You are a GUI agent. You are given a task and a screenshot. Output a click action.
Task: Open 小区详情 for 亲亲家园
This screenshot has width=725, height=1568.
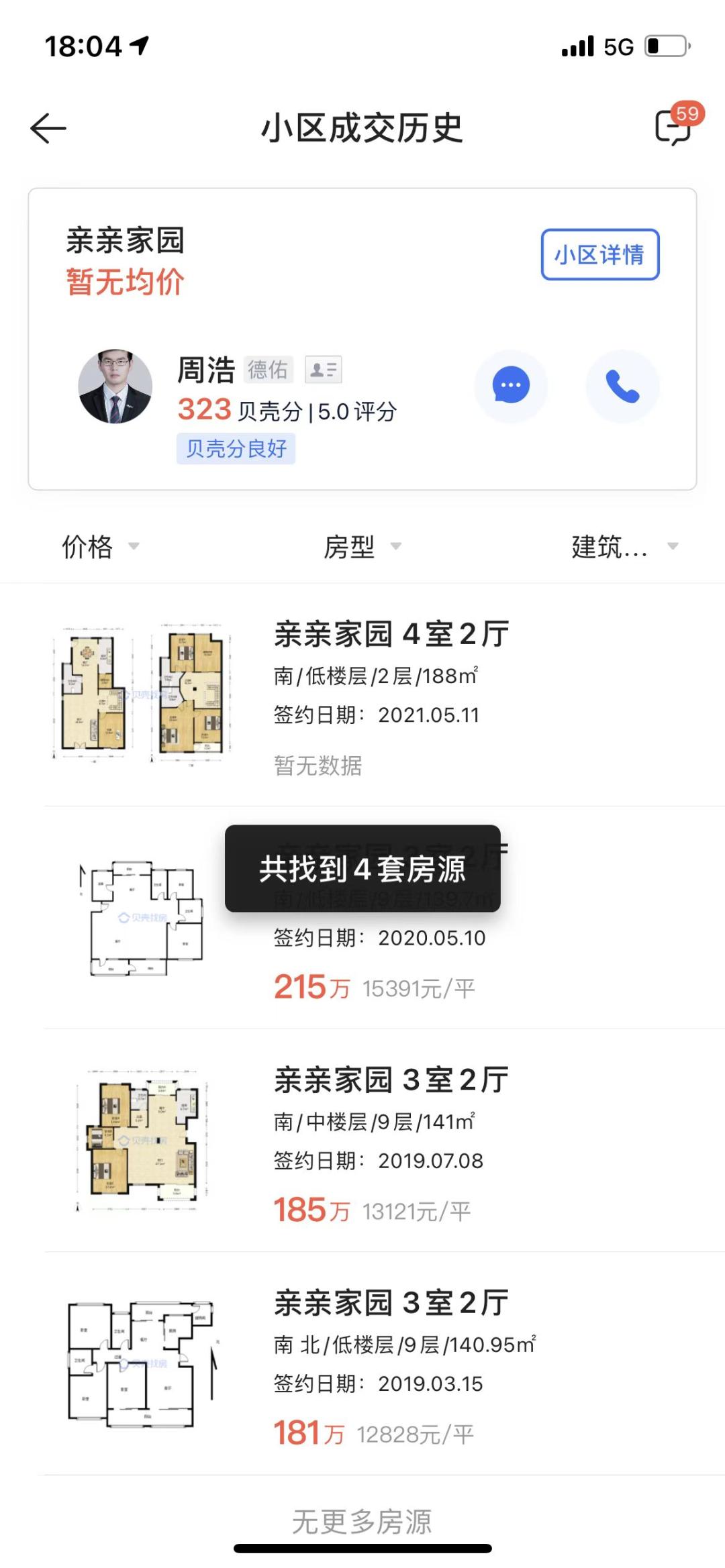point(601,255)
